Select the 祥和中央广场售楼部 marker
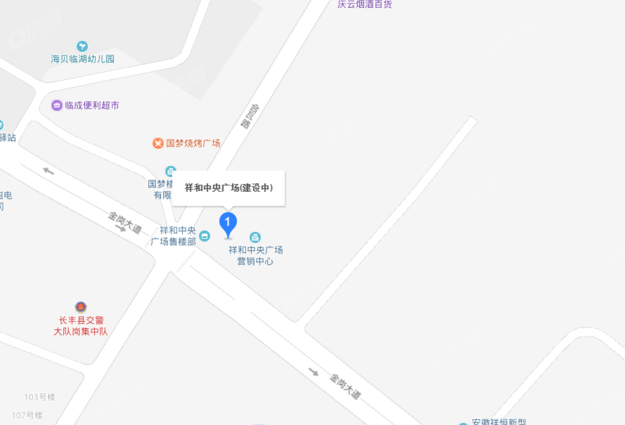Image resolution: width=625 pixels, height=425 pixels. pyautogui.click(x=204, y=236)
